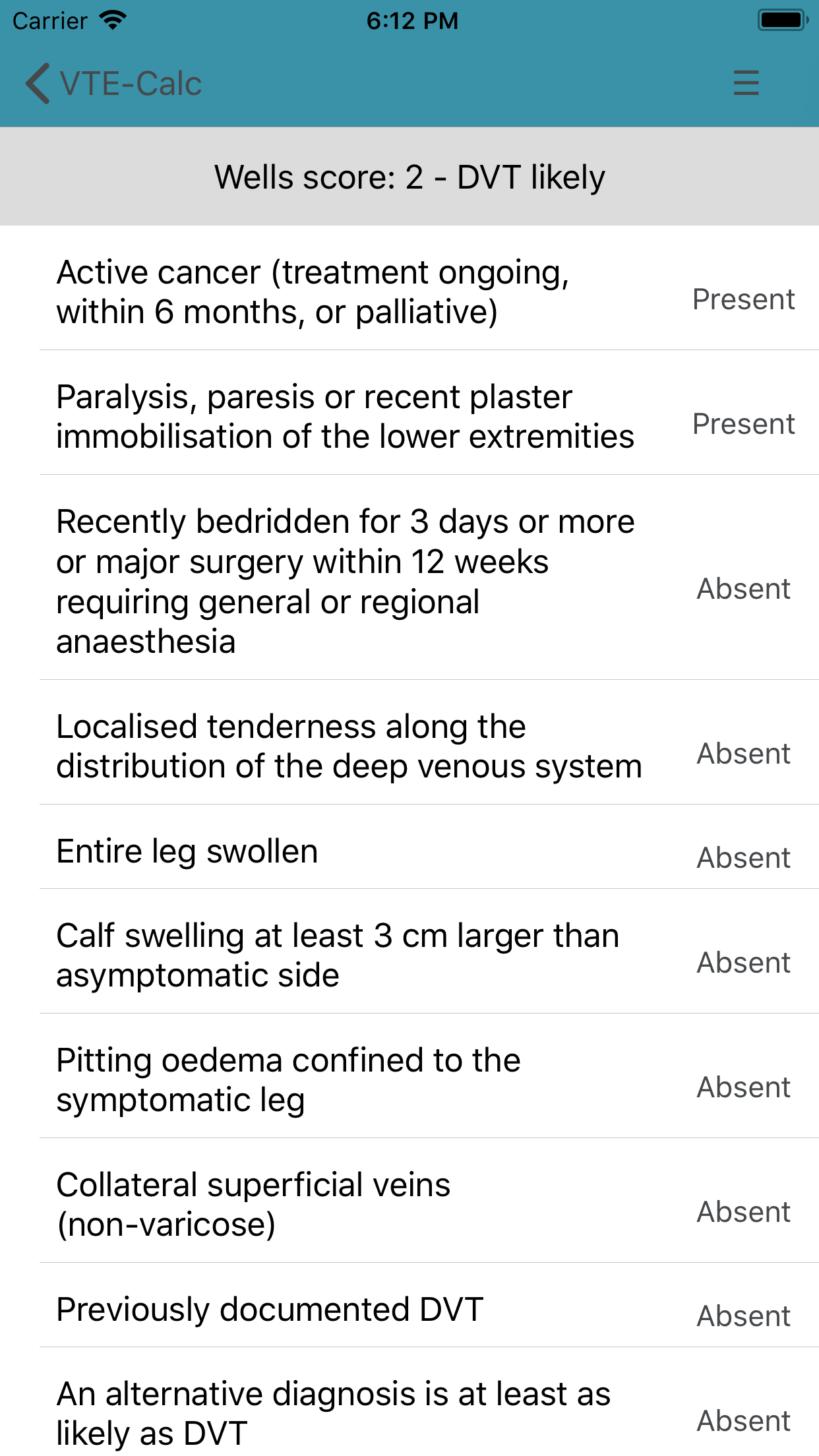
Task: Set Previously documented DVT to present
Action: [409, 1305]
